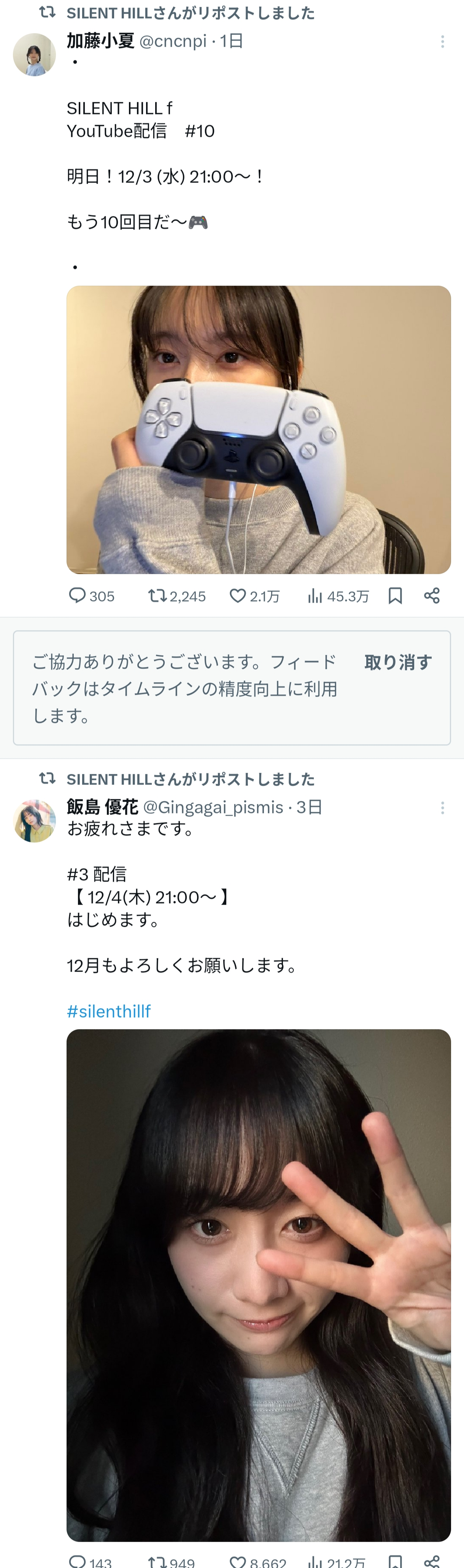This screenshot has width=464, height=1568.
Task: Tap 取り消す to undo feedback
Action: 397,662
